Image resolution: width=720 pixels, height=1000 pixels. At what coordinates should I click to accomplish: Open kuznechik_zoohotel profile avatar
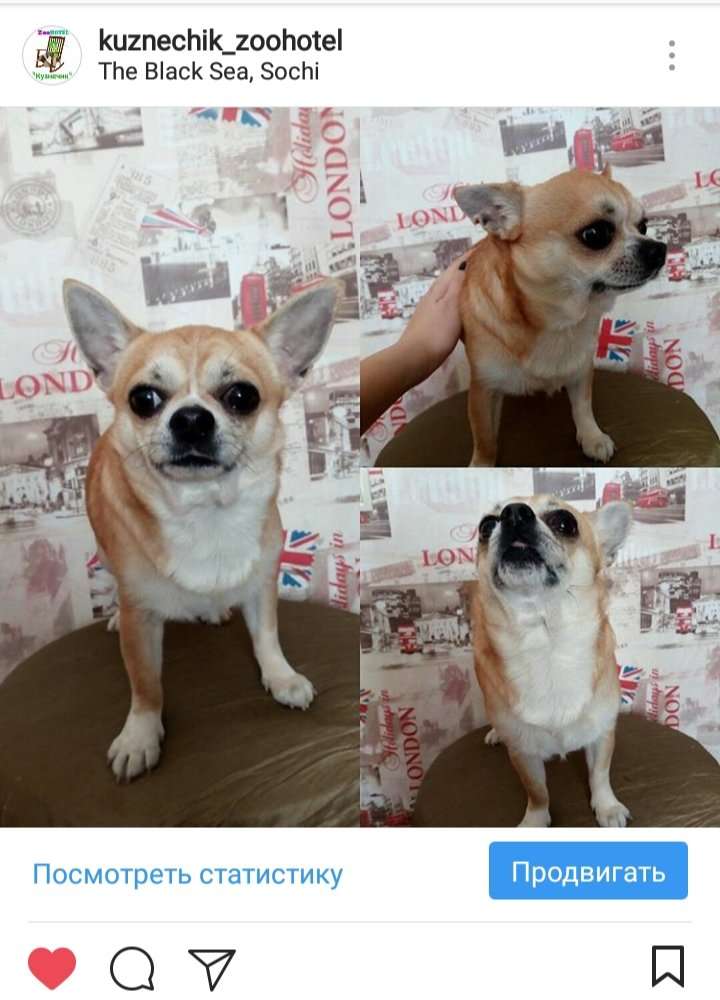point(52,56)
